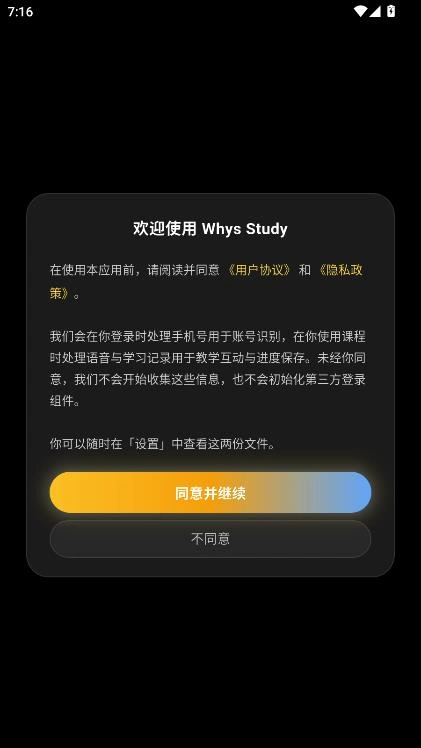Tap 同意并继续 to accept
This screenshot has height=748, width=421.
coord(210,492)
